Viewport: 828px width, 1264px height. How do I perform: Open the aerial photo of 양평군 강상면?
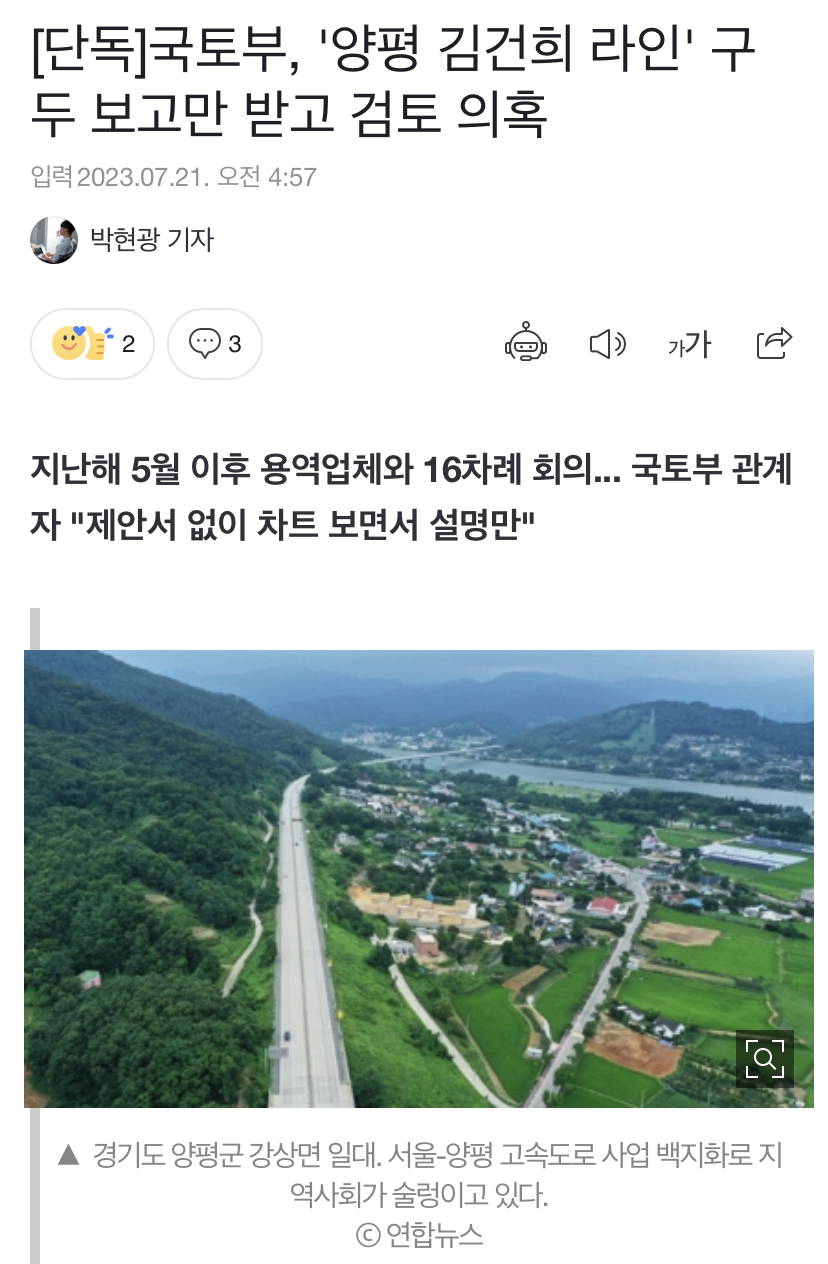[419, 879]
